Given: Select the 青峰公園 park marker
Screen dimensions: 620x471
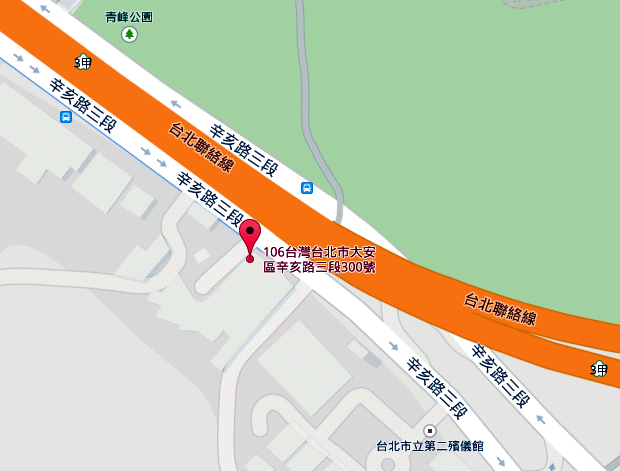Looking at the screenshot, I should coord(129,35).
